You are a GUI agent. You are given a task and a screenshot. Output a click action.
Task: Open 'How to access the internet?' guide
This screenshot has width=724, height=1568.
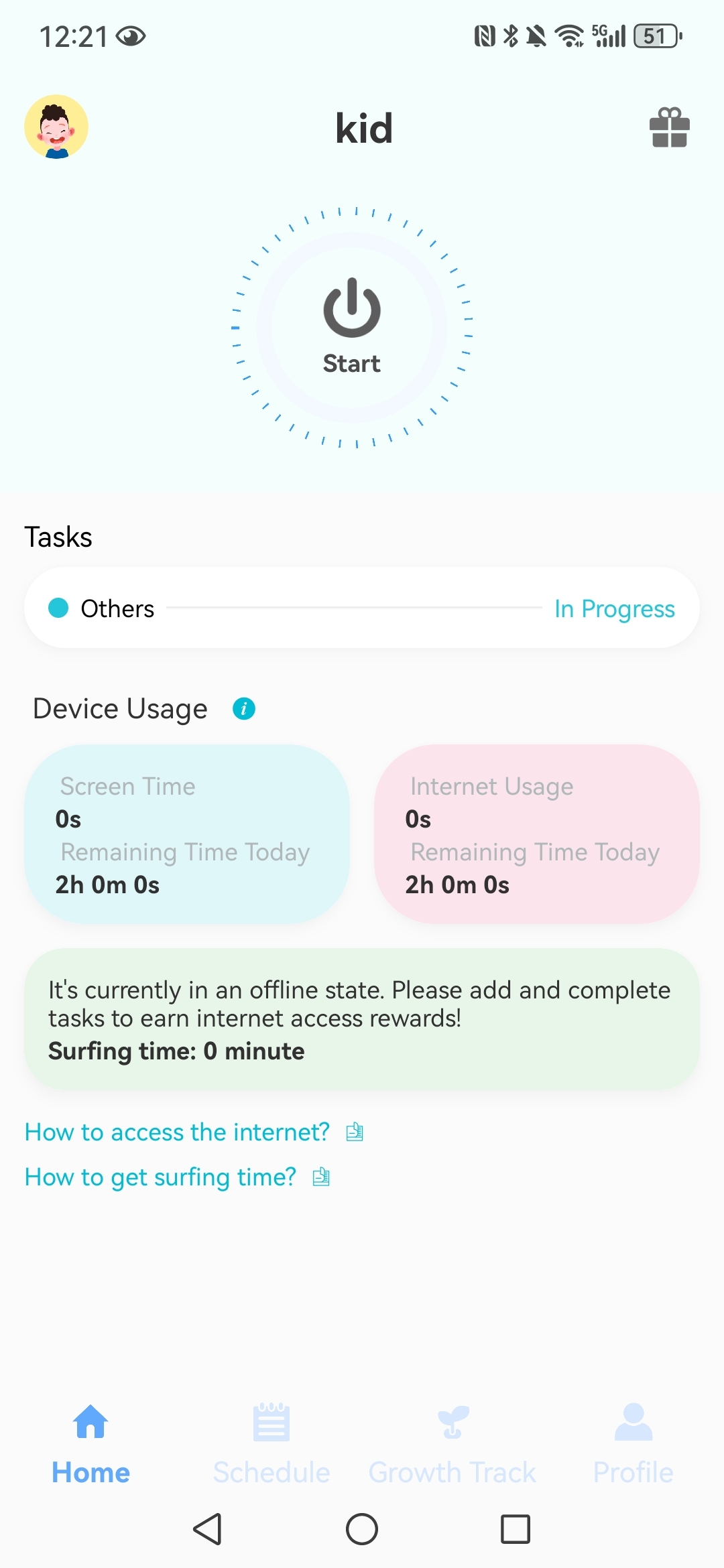(178, 1132)
